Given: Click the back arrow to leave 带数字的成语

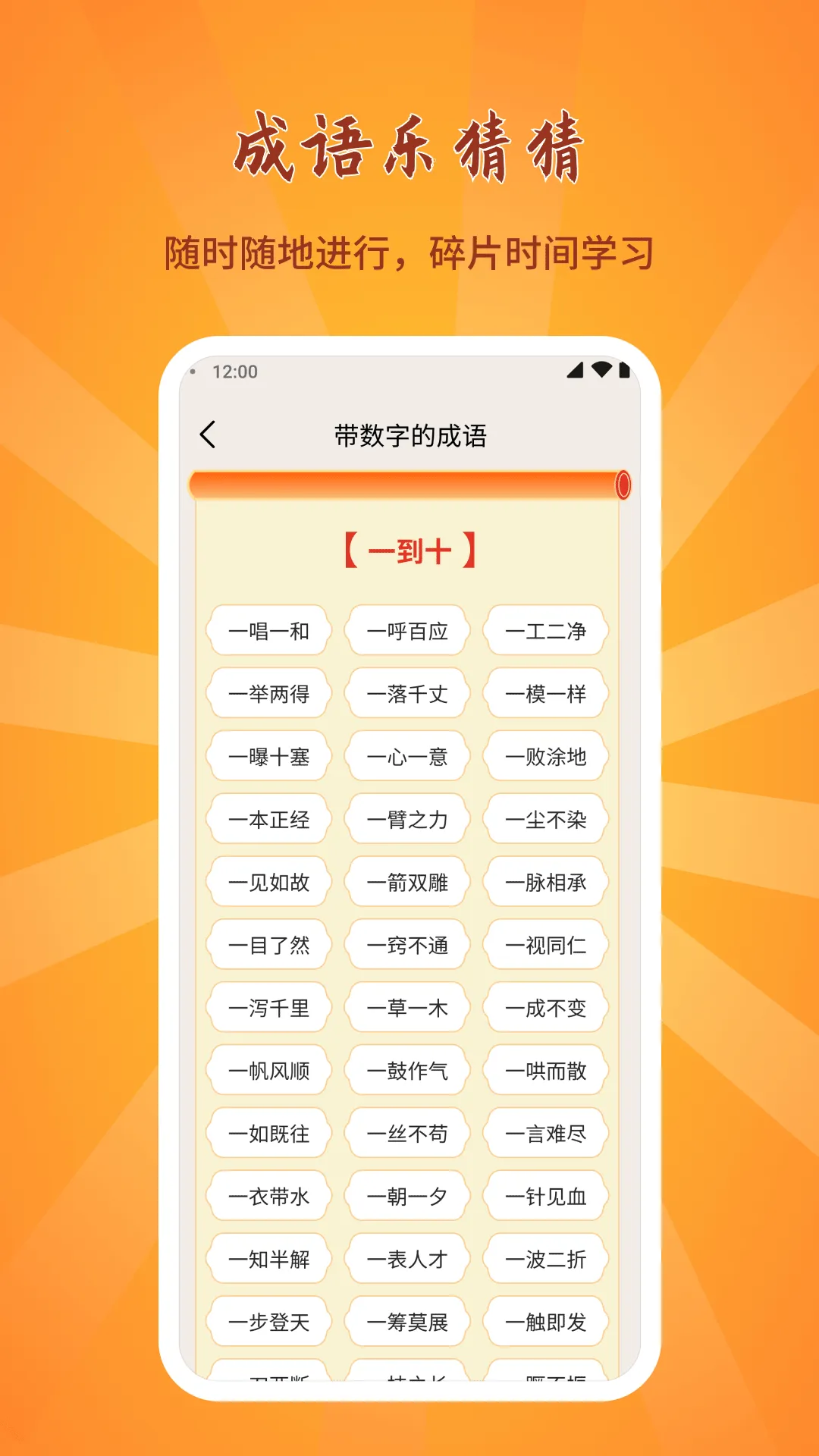Looking at the screenshot, I should [206, 434].
